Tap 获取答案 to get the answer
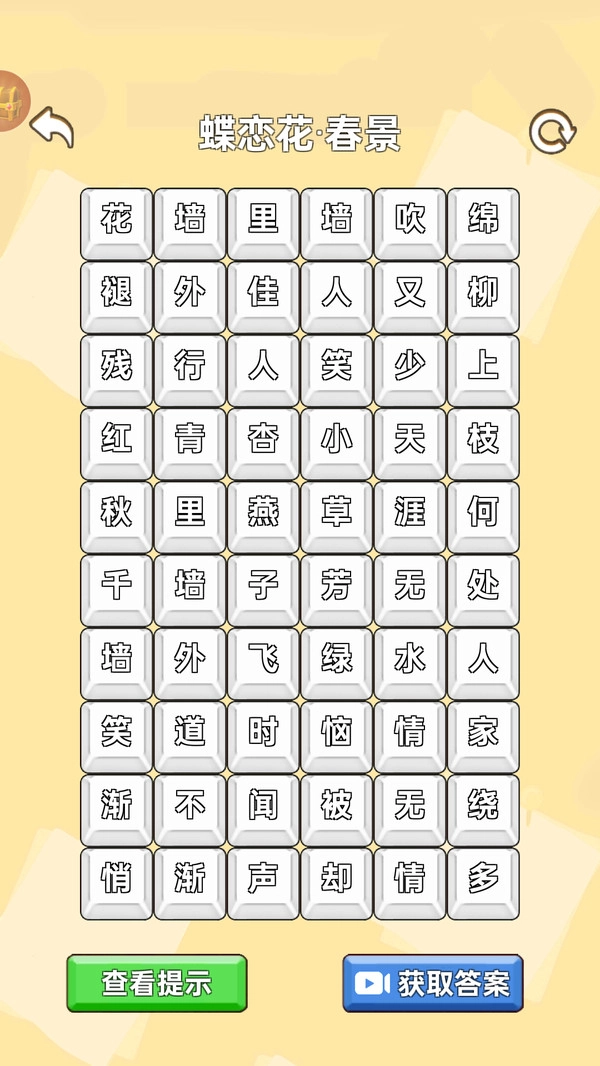The image size is (600, 1066). coord(433,982)
